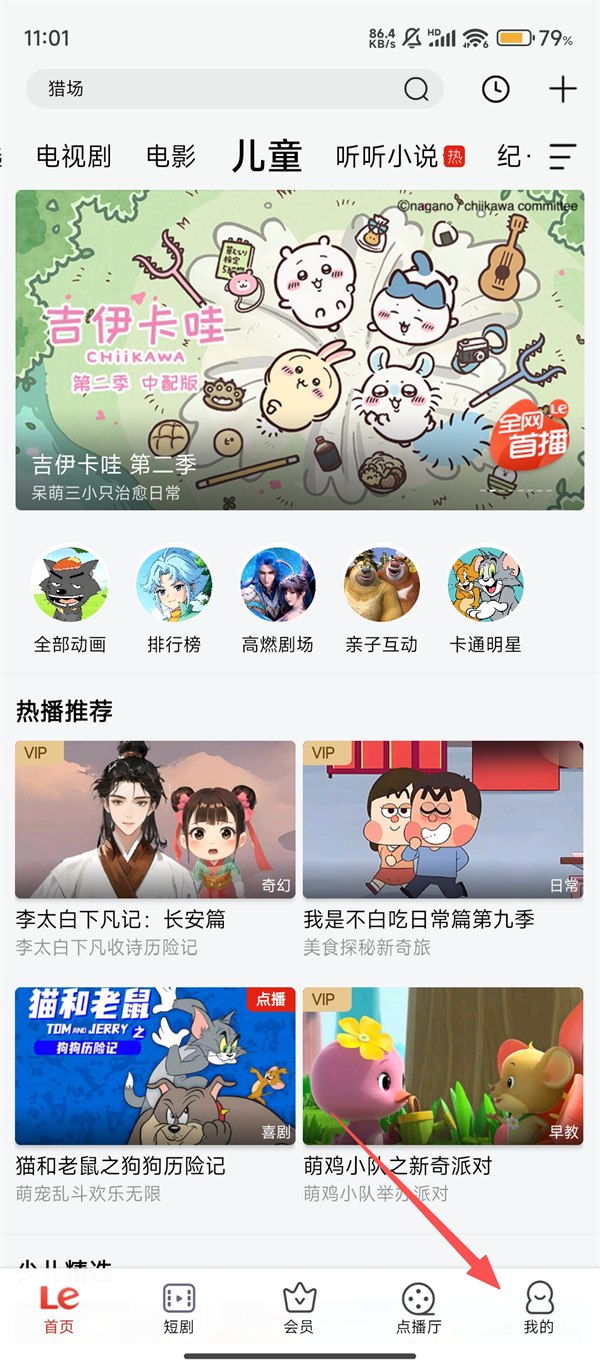
Task: Switch to the 电视剧 tab
Action: pyautogui.click(x=73, y=156)
